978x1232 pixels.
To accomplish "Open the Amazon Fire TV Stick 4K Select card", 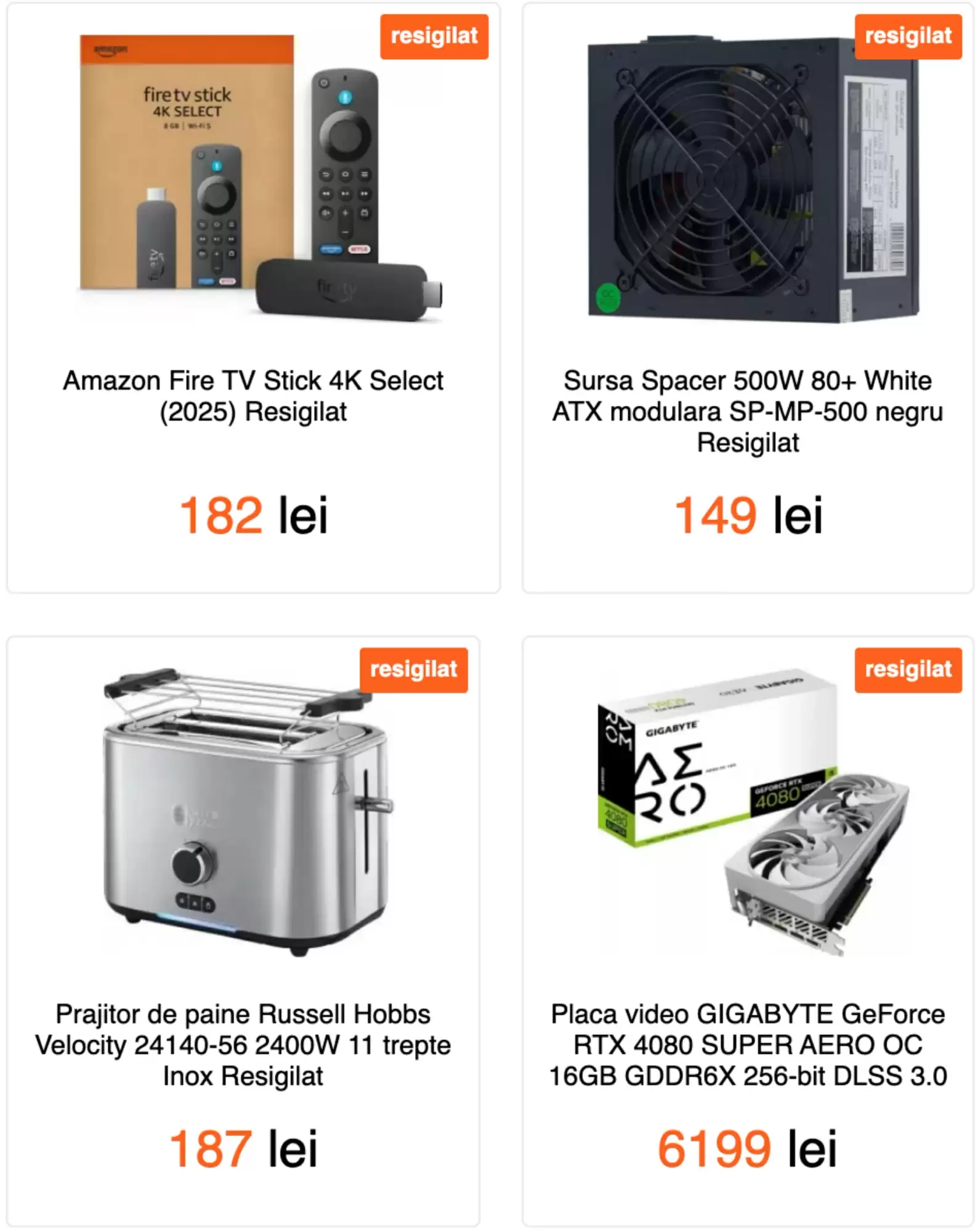I will 253,395.
